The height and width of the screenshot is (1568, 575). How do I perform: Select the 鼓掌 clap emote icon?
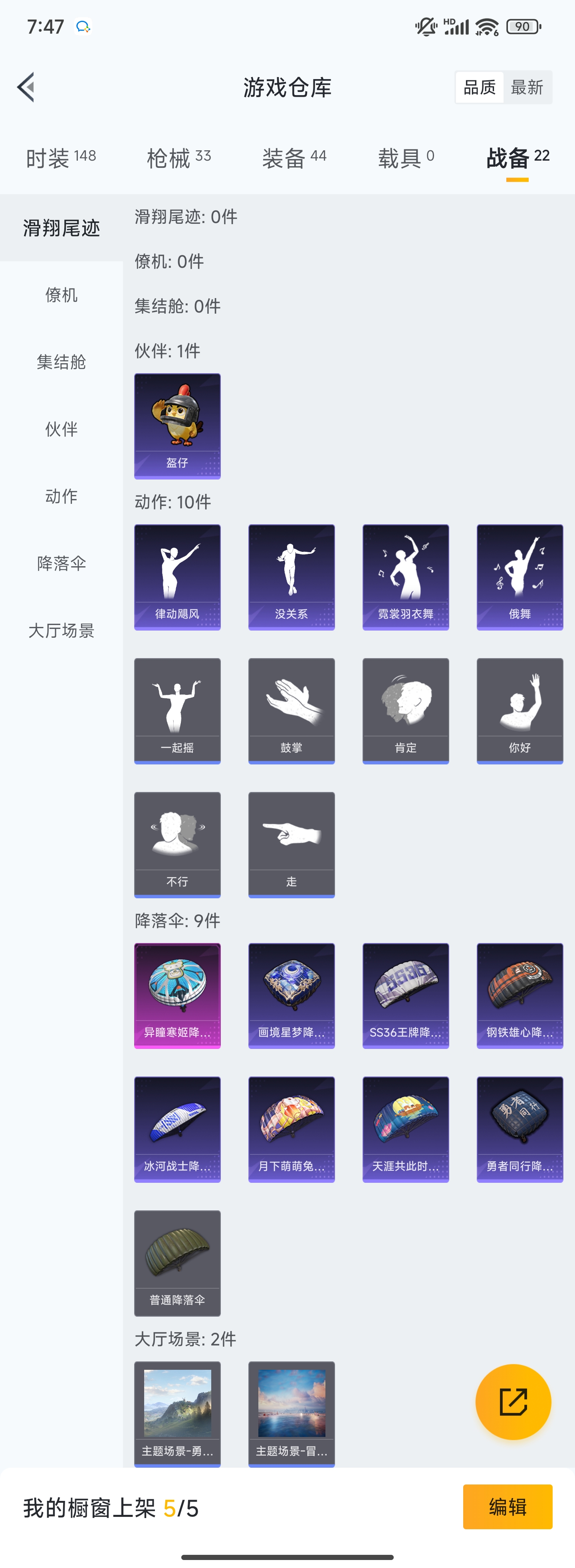291,710
